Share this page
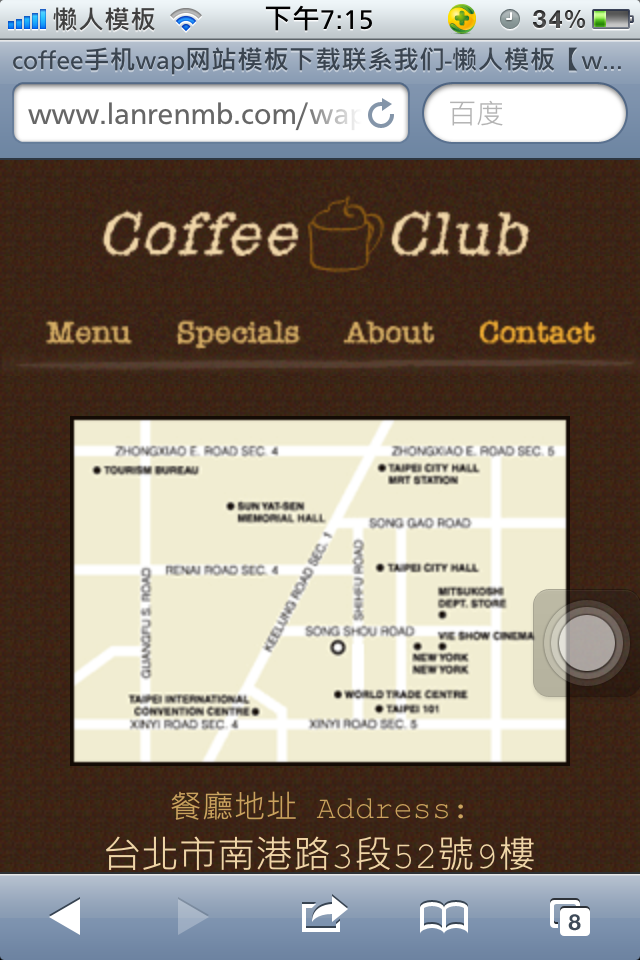Screen dimensions: 640x960 [322, 915]
